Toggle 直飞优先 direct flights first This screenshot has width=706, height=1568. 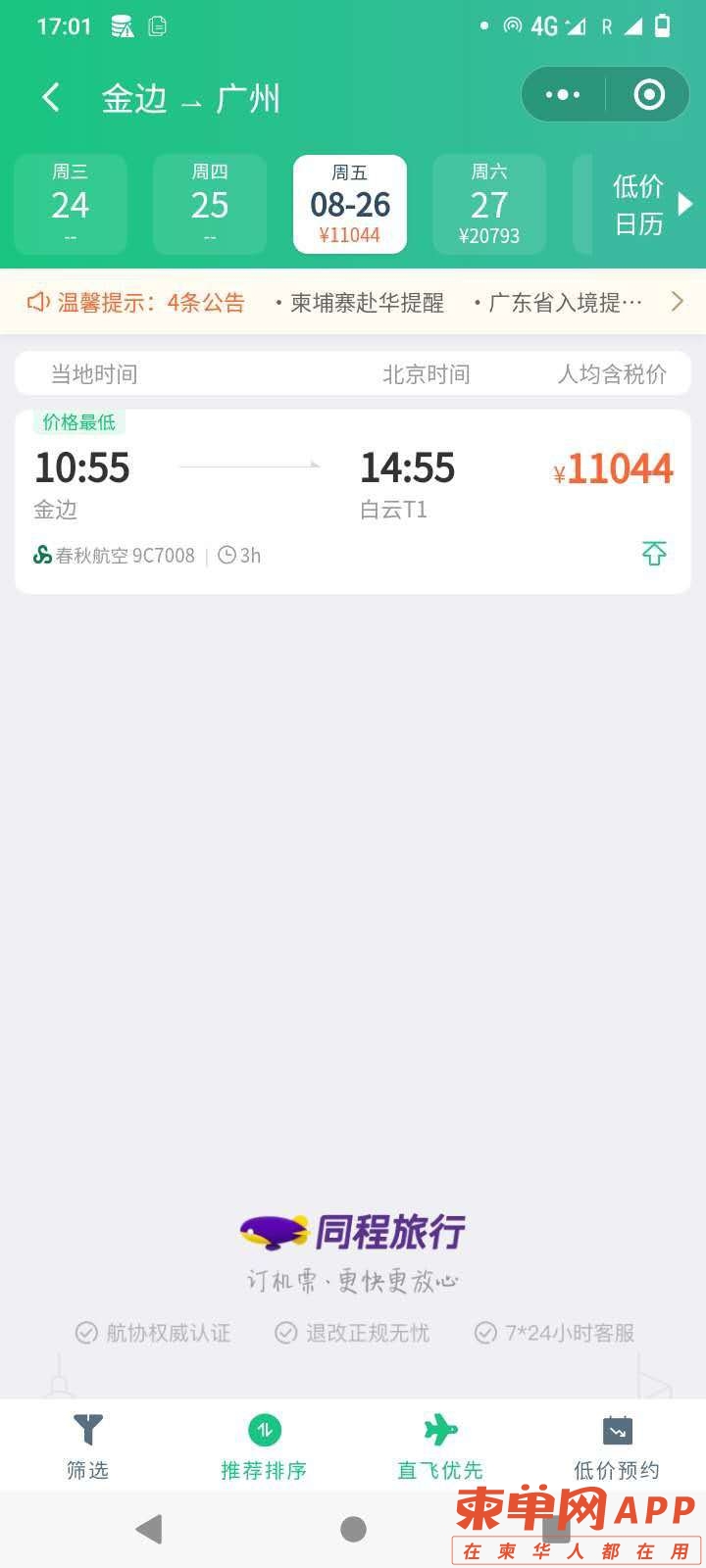tap(440, 1446)
